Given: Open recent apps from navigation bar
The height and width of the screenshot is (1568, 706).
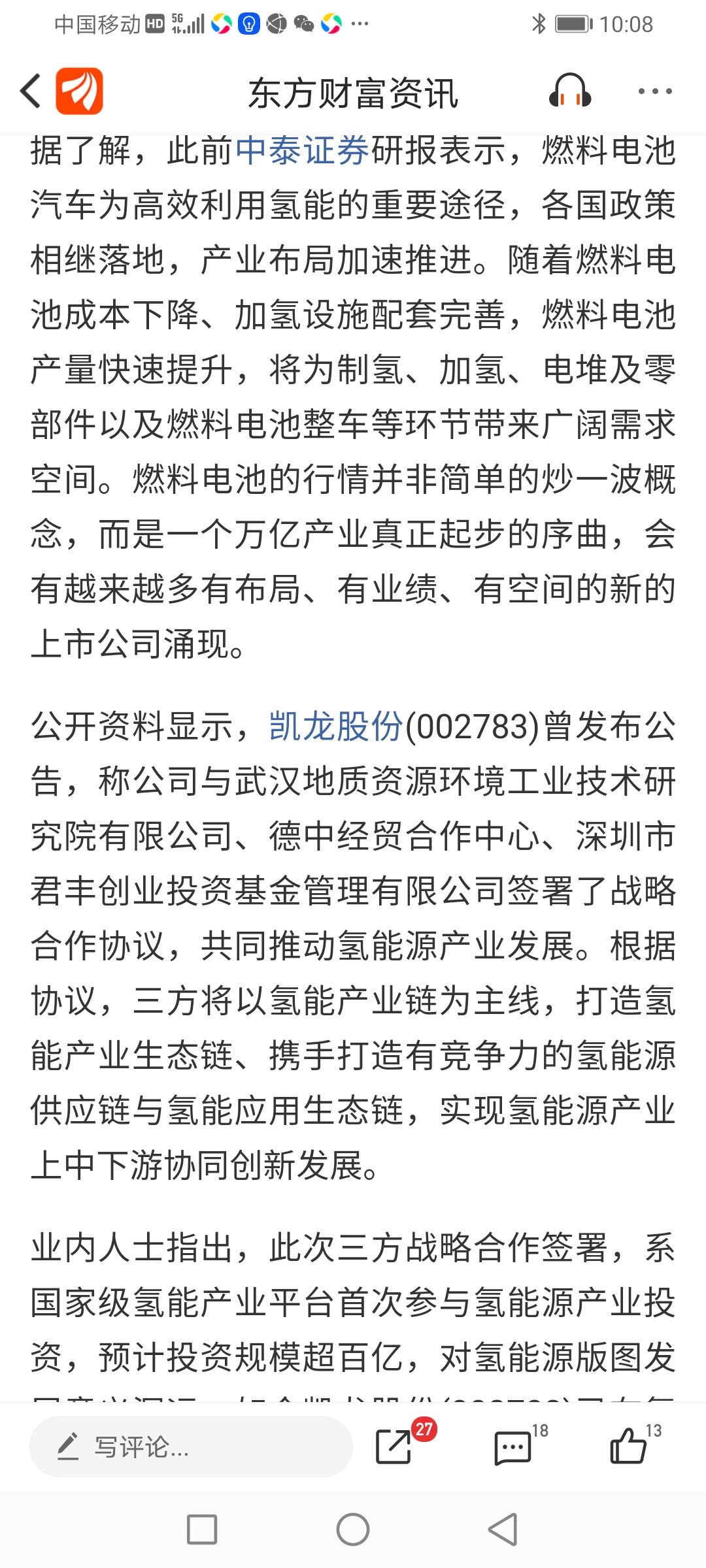Looking at the screenshot, I should [x=202, y=1529].
